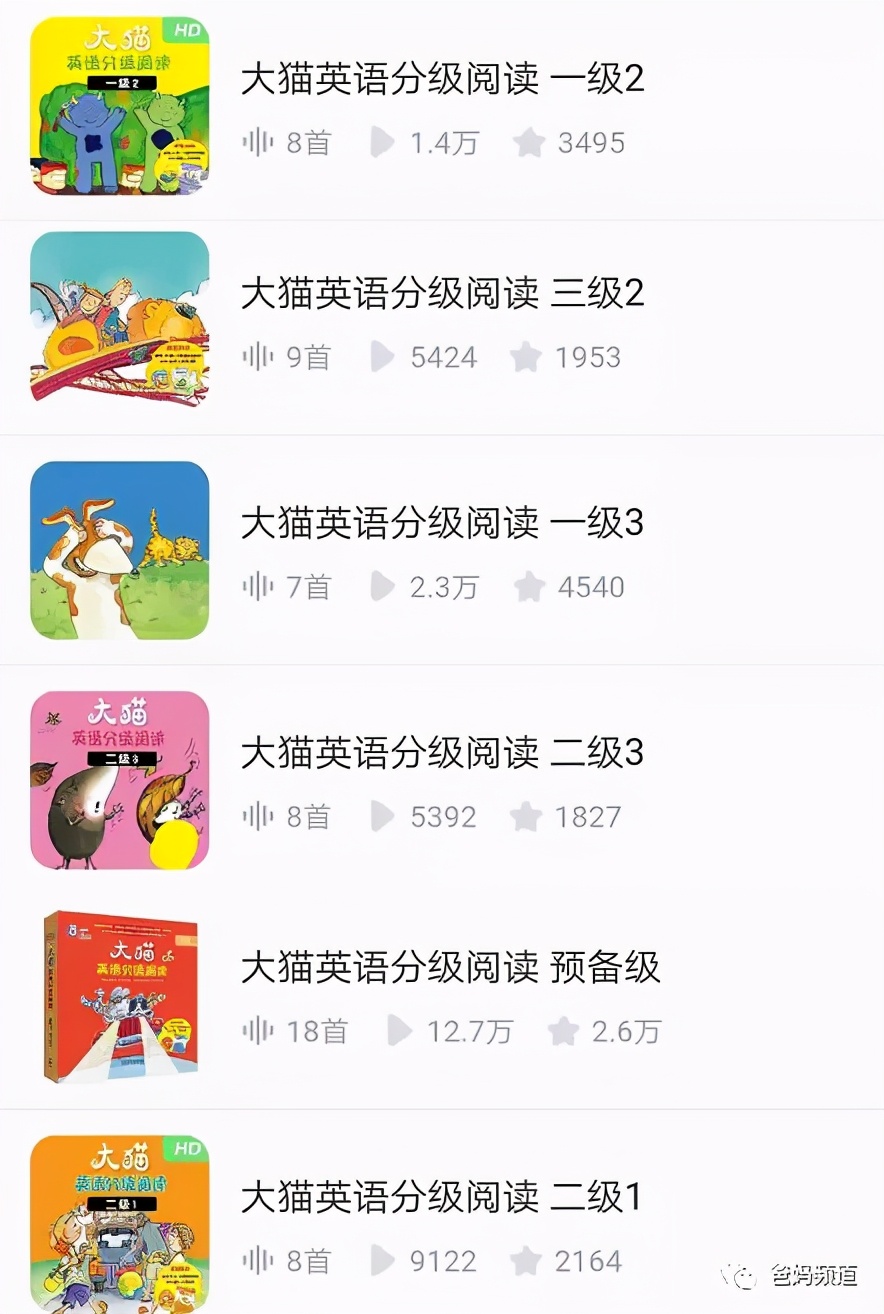Click the audio waveform icon showing 7首
This screenshot has height=1314, width=884.
point(258,587)
